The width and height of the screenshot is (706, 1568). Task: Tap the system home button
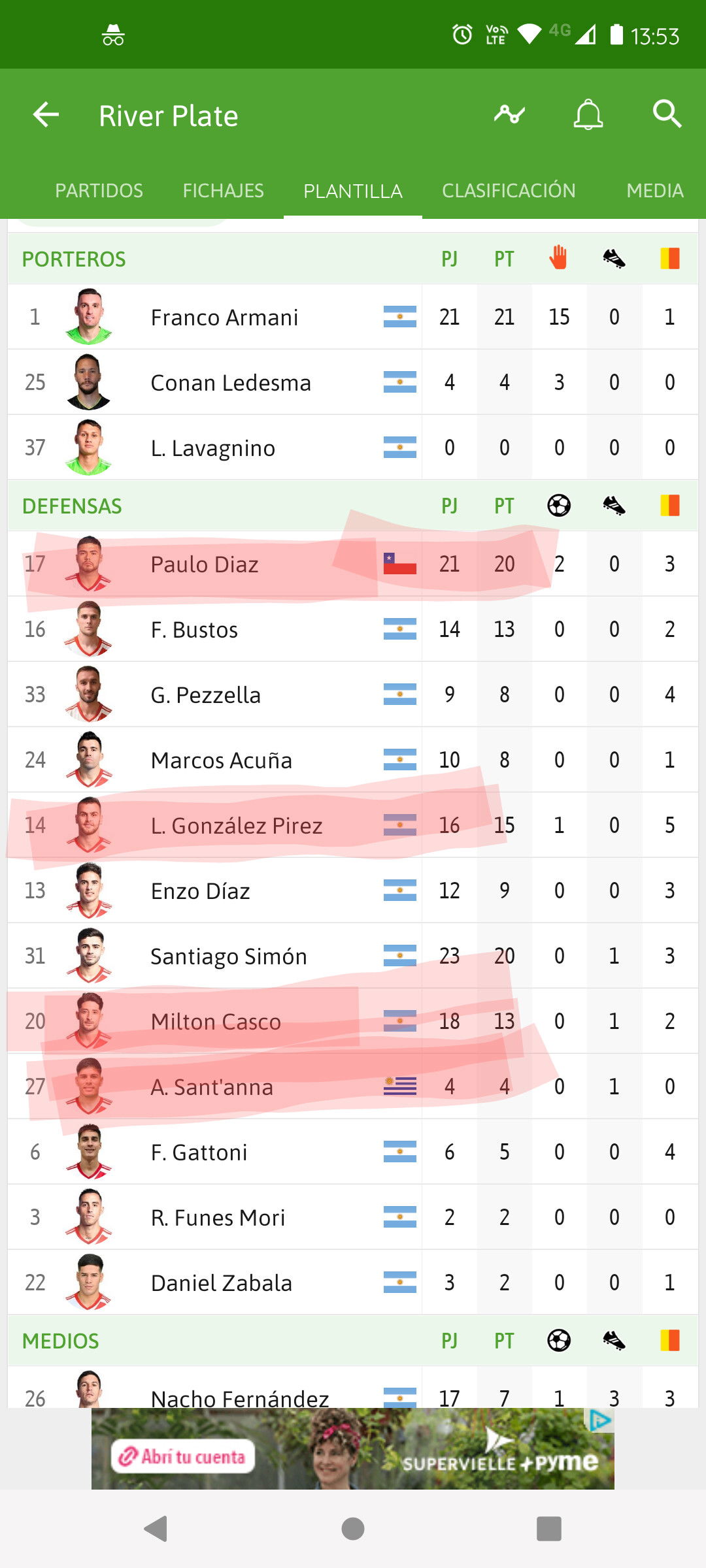point(353,1529)
